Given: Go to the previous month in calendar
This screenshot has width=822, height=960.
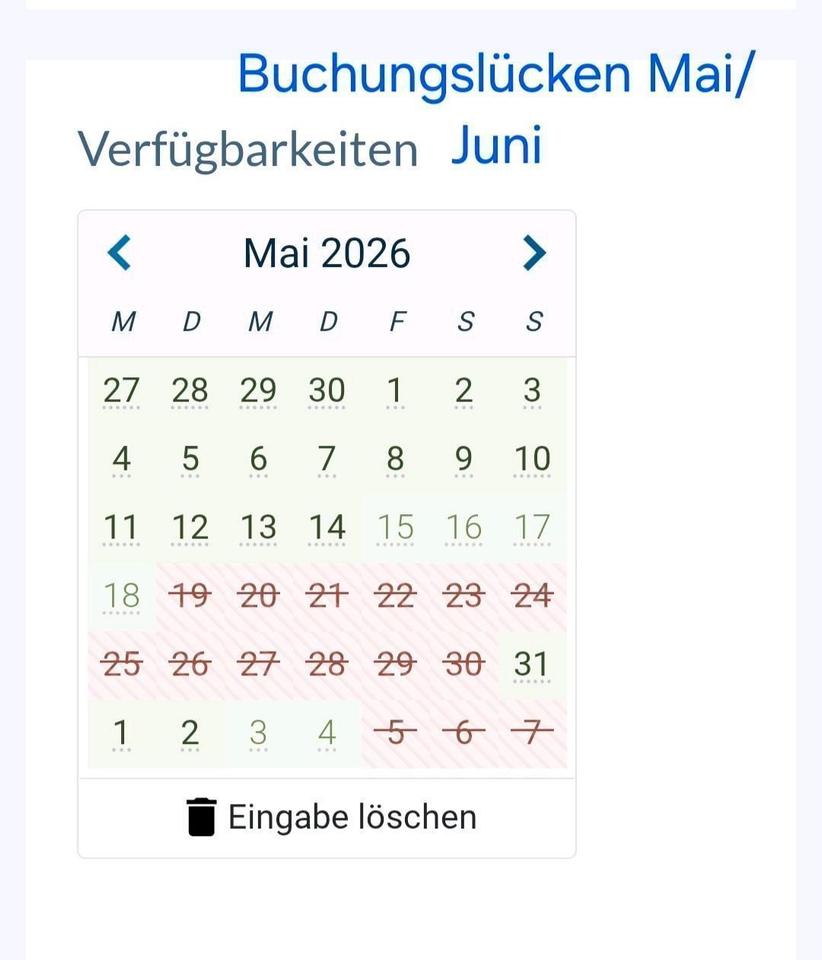Looking at the screenshot, I should 119,253.
